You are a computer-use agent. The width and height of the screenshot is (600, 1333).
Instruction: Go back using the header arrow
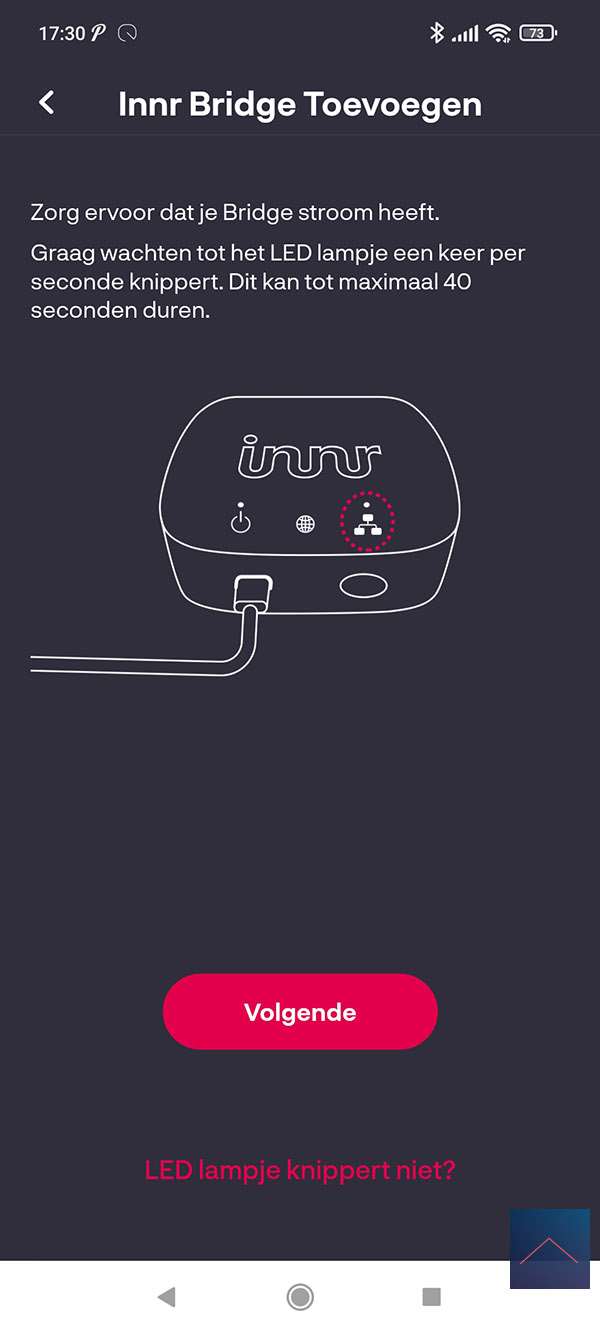[46, 103]
